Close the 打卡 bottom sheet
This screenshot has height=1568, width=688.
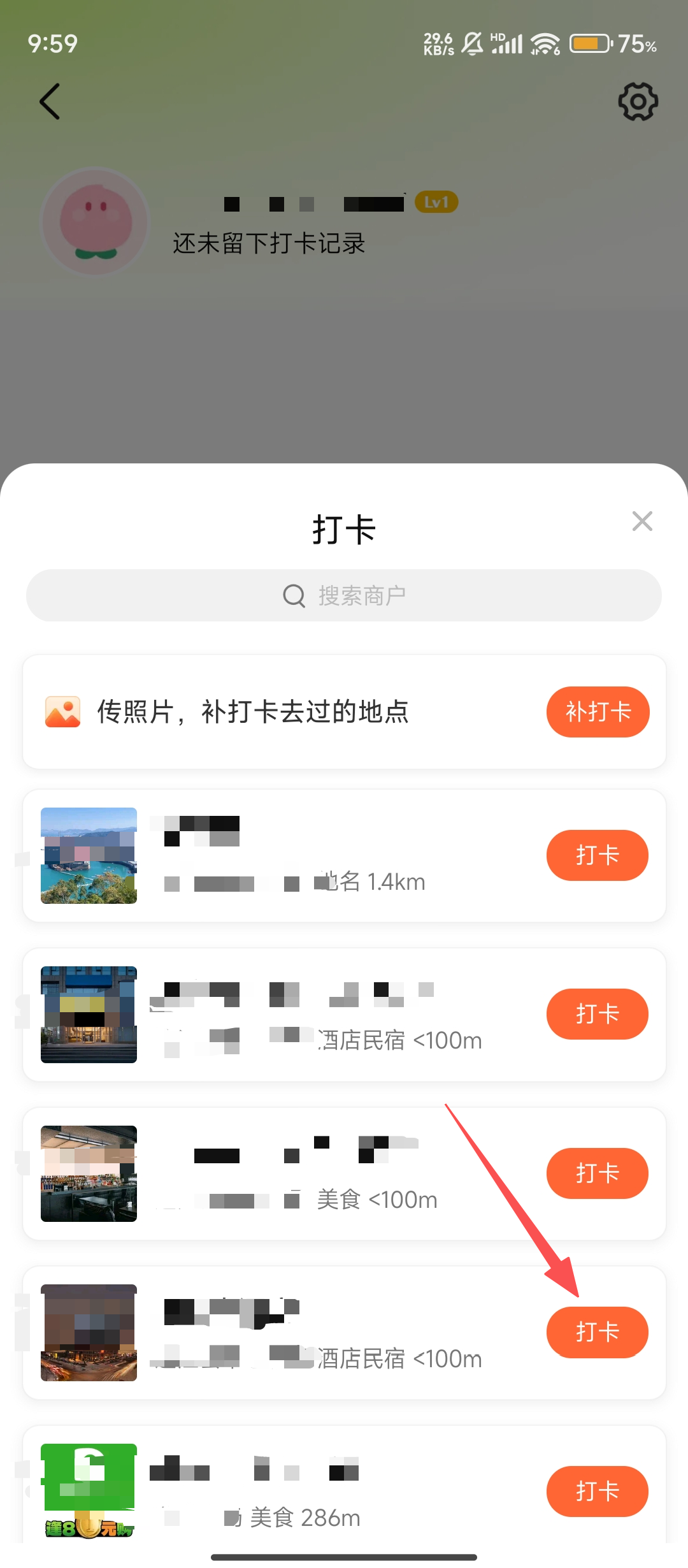coord(642,521)
